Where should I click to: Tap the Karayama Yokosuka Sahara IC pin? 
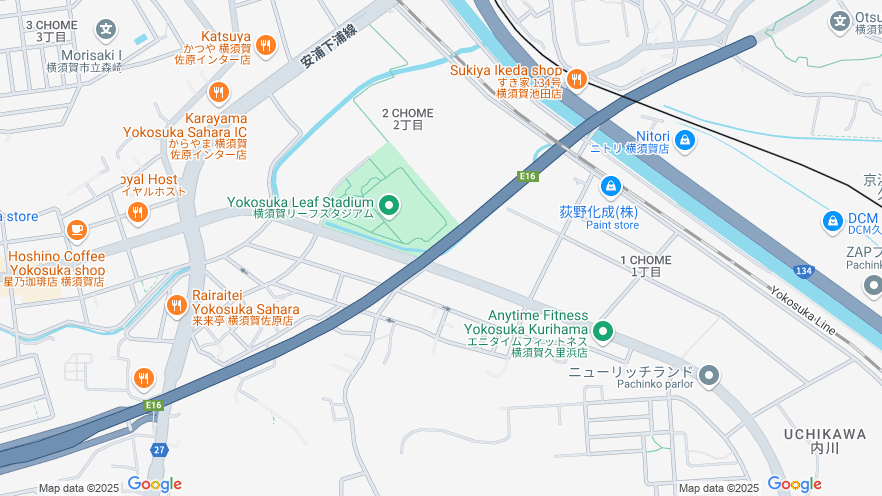coord(218,93)
